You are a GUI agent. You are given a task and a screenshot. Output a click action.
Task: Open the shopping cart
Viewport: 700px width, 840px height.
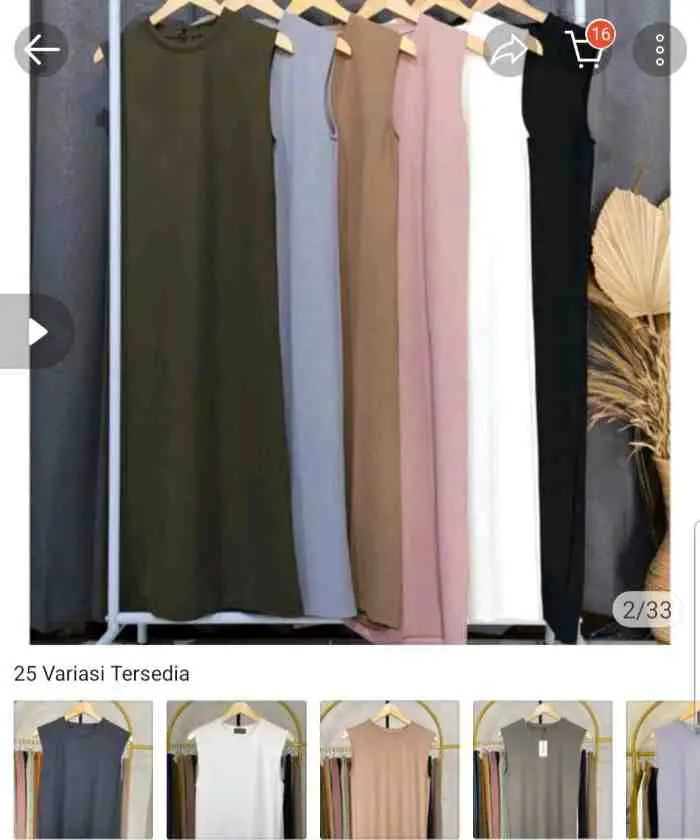click(x=587, y=48)
